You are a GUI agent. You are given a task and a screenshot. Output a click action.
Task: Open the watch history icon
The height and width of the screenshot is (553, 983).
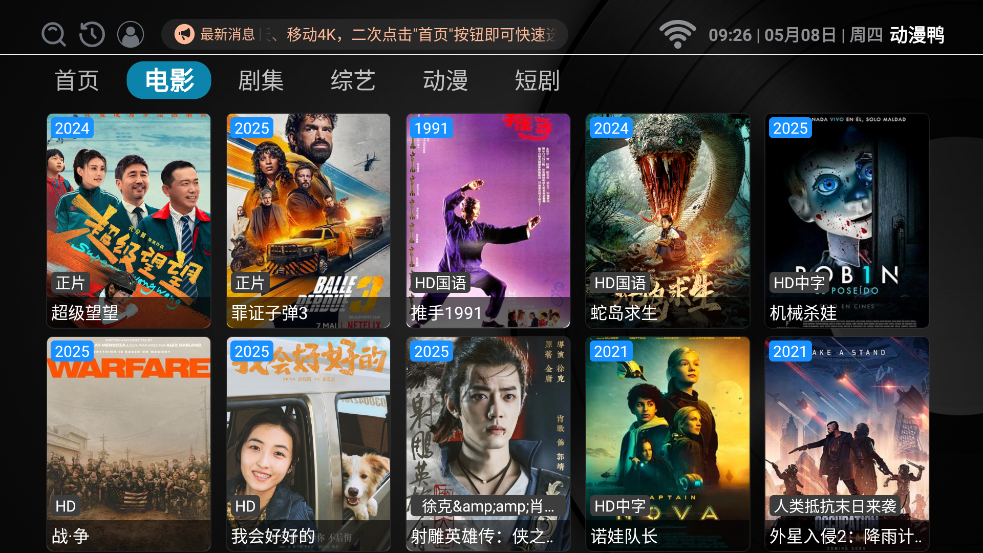91,35
